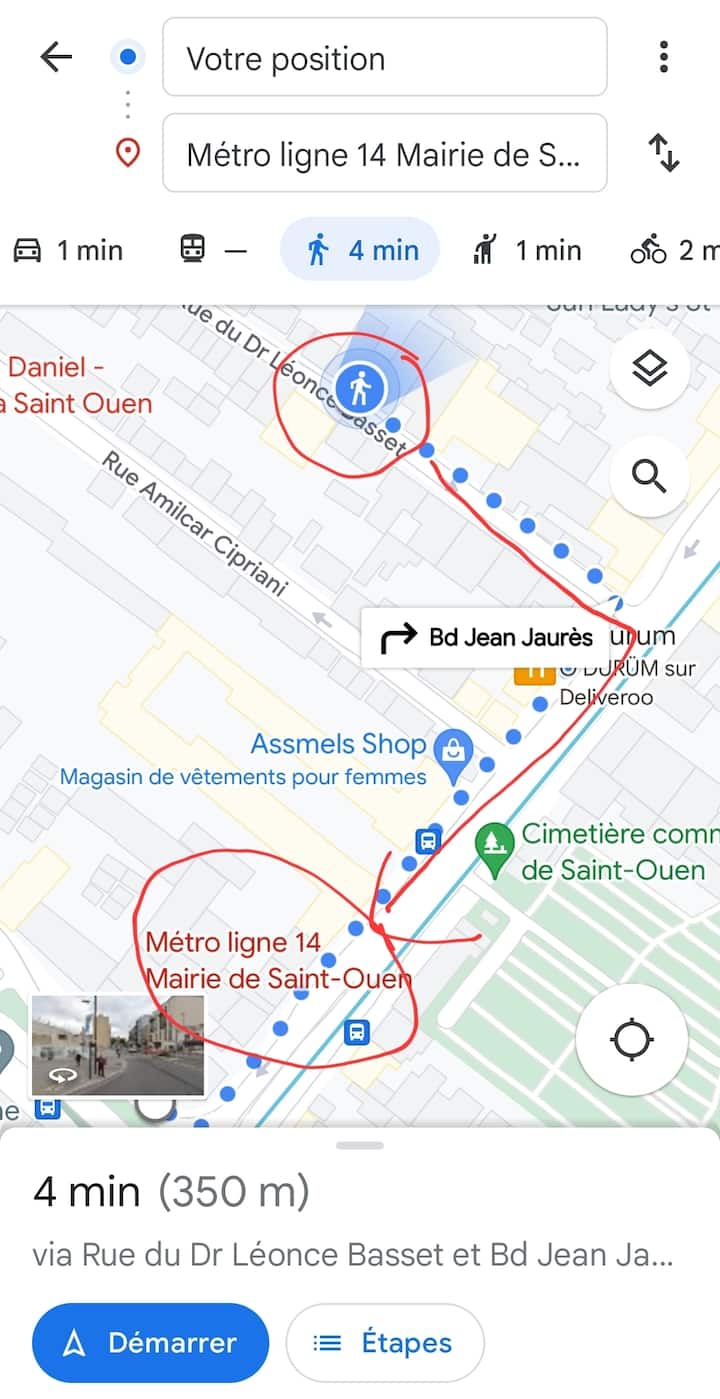Image resolution: width=720 pixels, height=1399 pixels.
Task: Go back from the directions screen
Action: tap(56, 57)
